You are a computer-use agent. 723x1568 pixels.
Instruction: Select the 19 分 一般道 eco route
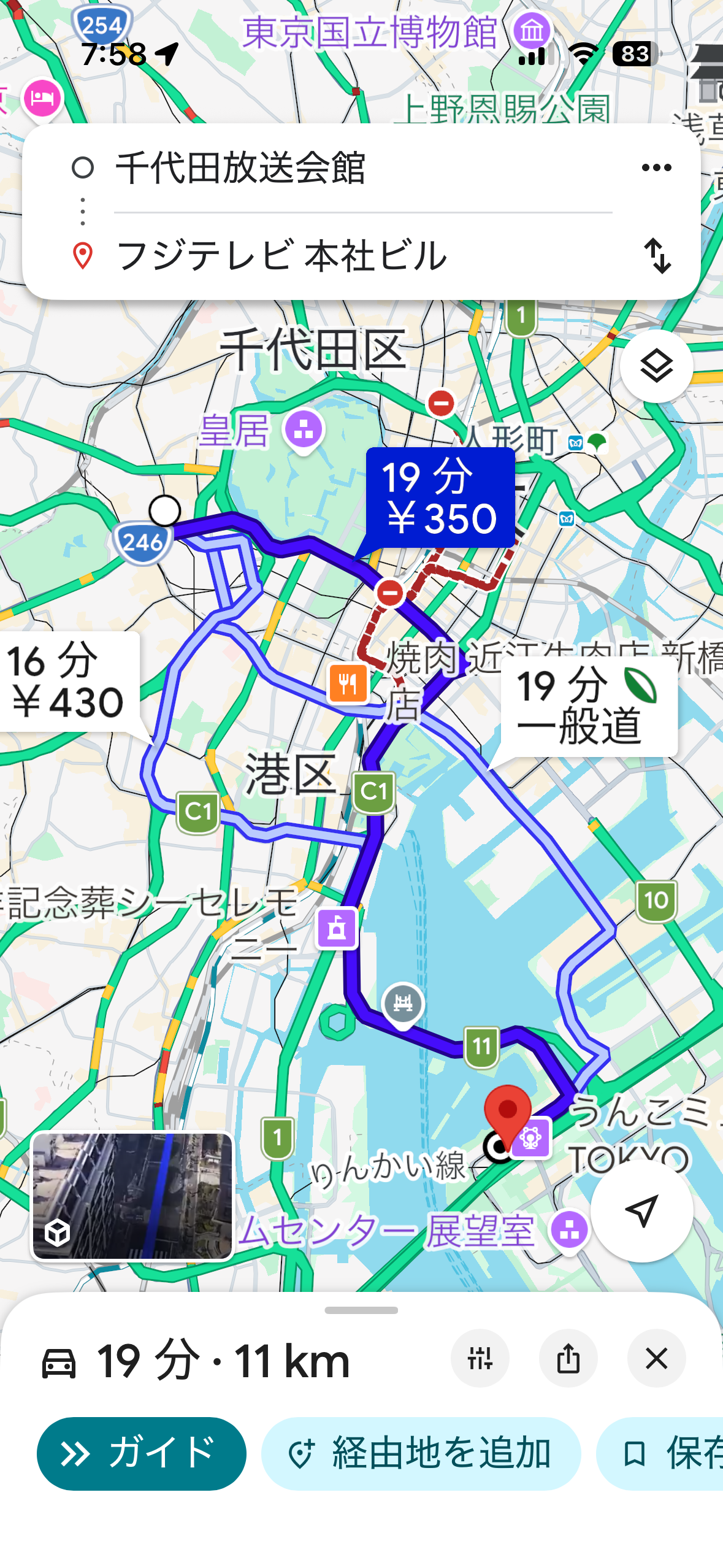click(587, 706)
